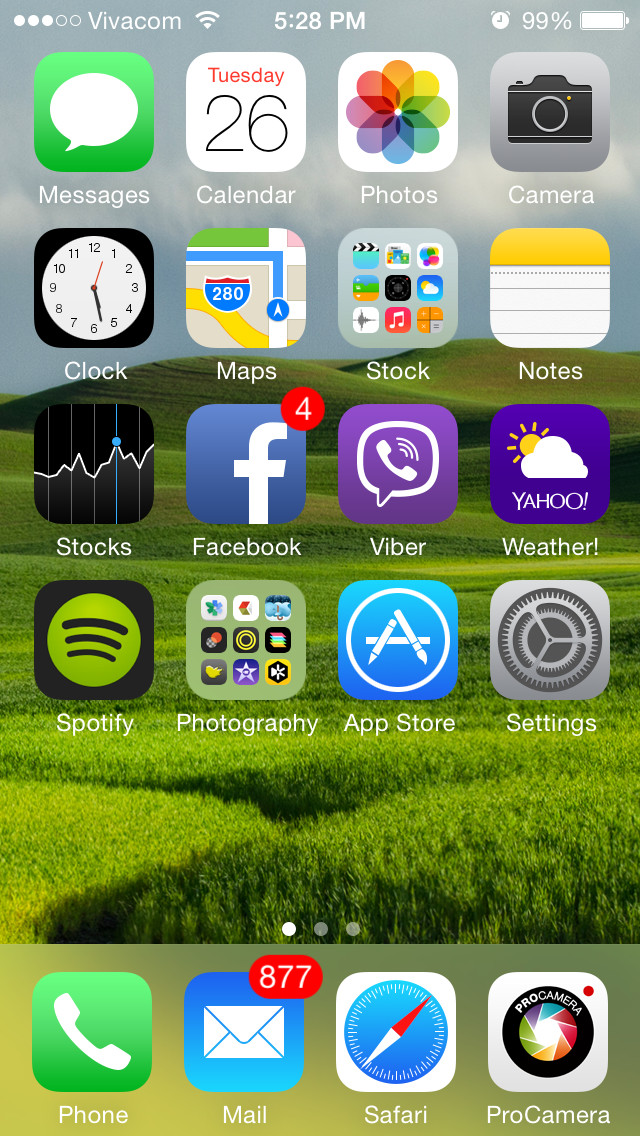Viewport: 640px width, 1136px height.
Task: Open Facebook with 4 notifications
Action: [x=246, y=464]
